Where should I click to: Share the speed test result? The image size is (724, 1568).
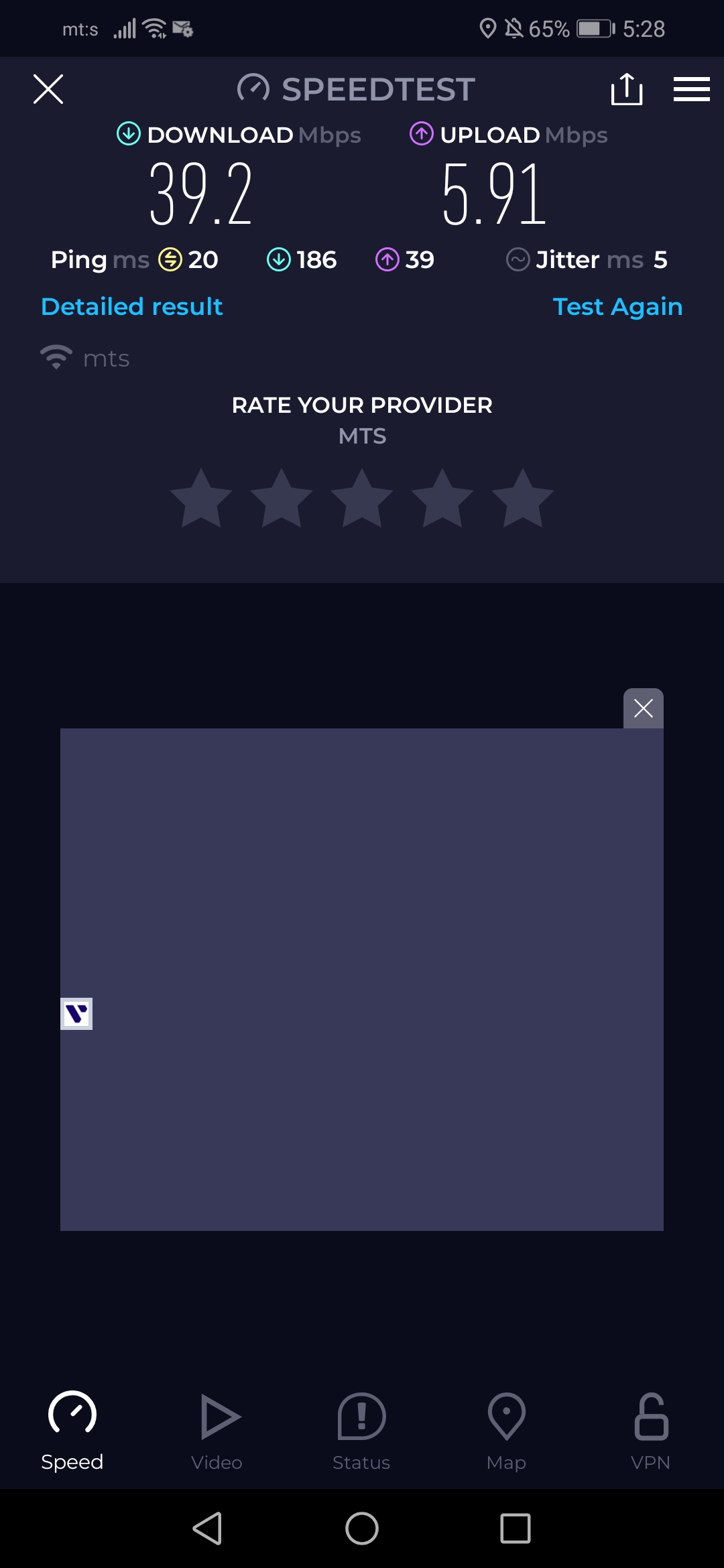pos(626,89)
